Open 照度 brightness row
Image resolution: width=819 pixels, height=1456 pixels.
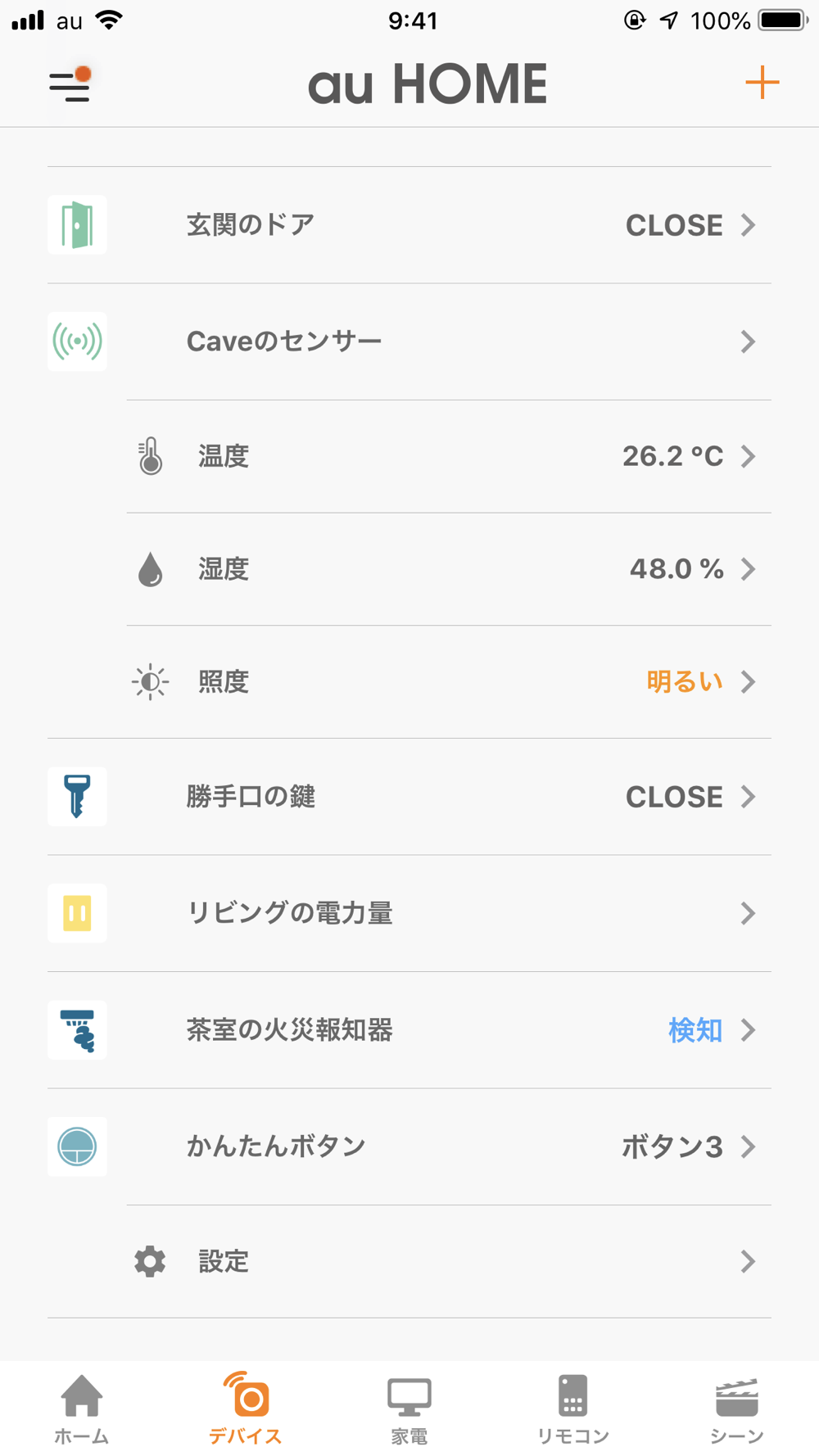click(449, 682)
